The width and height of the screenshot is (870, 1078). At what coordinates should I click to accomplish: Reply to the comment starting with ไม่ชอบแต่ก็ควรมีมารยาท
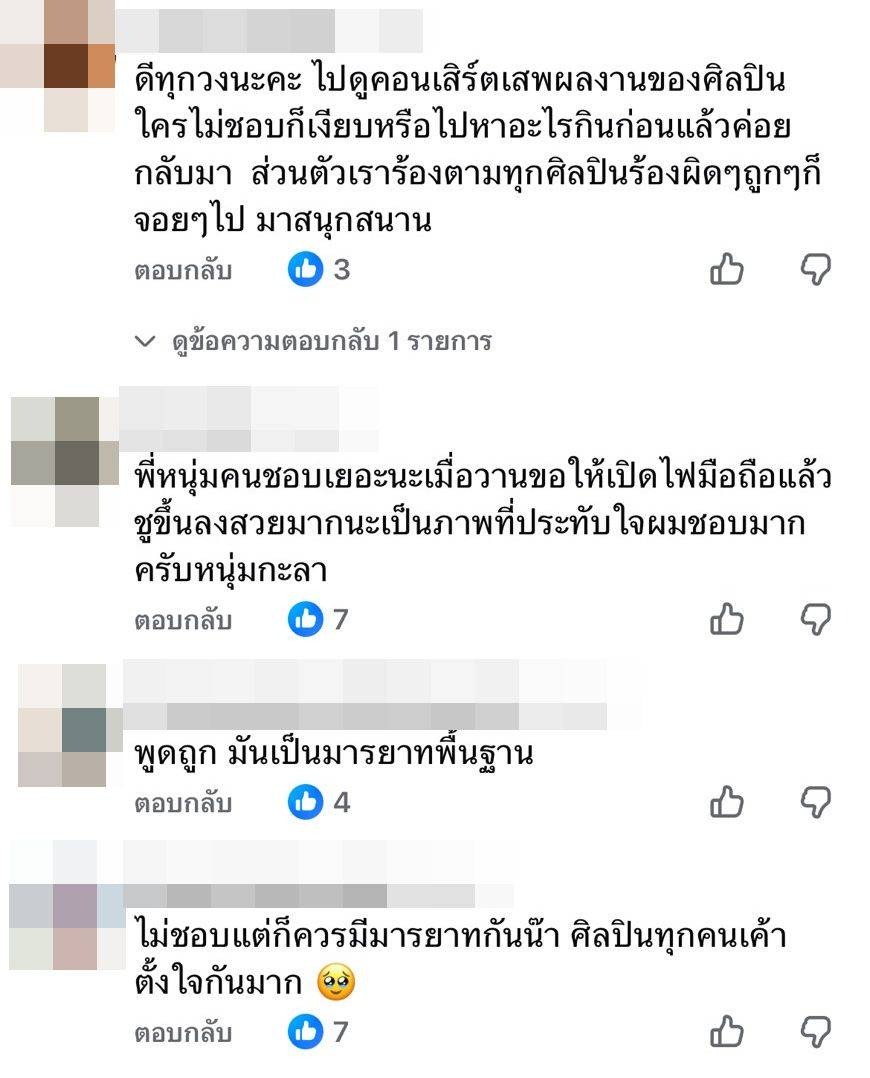pos(183,1032)
